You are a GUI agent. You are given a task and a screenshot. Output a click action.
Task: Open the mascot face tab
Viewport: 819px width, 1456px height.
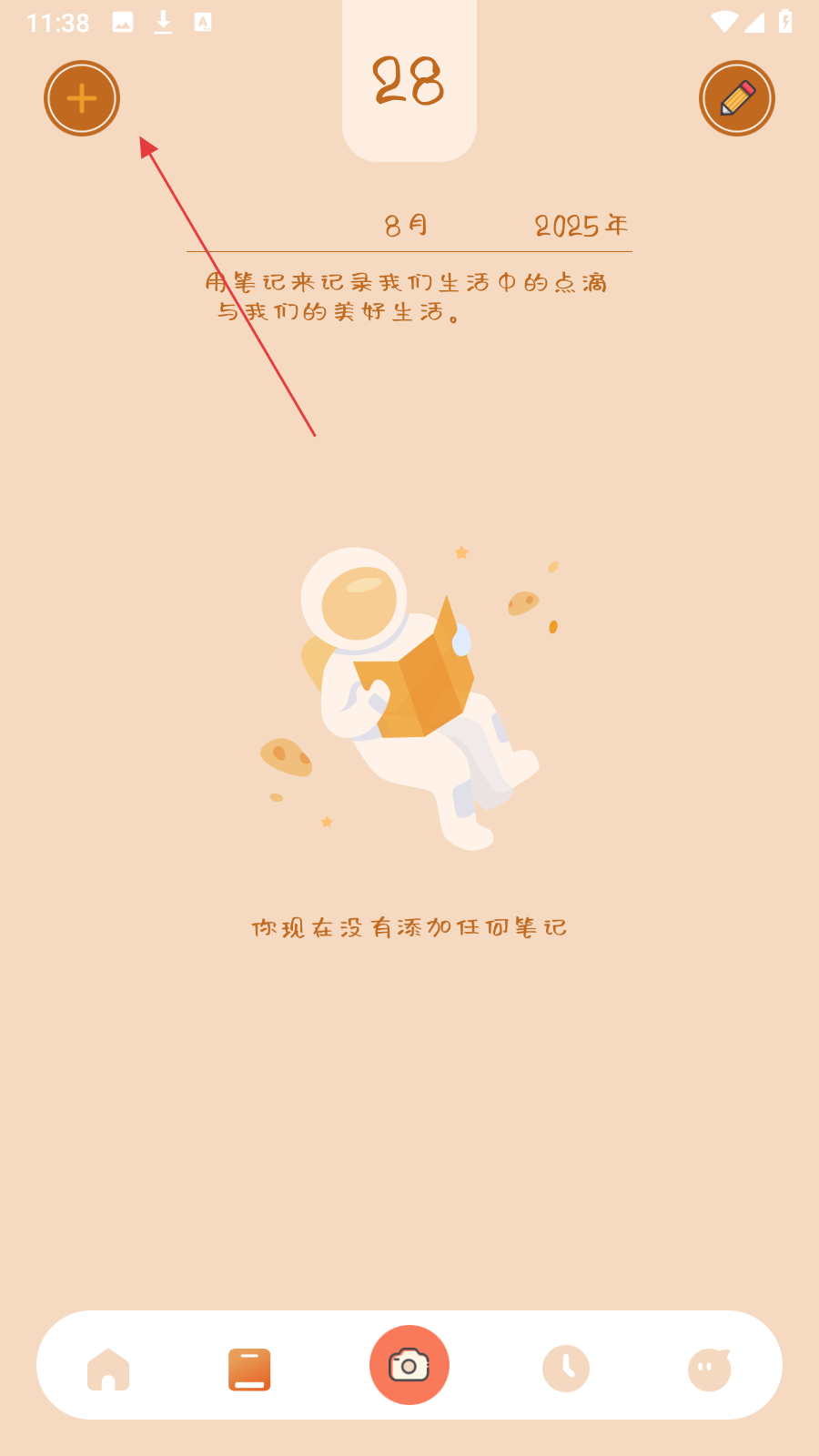[710, 1369]
